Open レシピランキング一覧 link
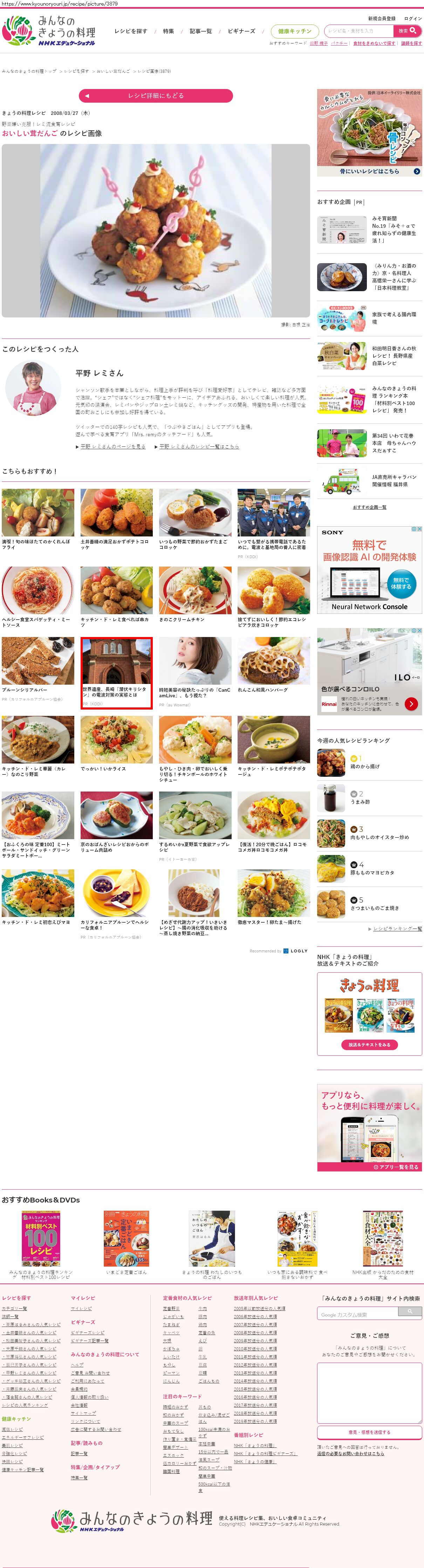Viewport: 424px width, 1568px height. click(x=397, y=929)
